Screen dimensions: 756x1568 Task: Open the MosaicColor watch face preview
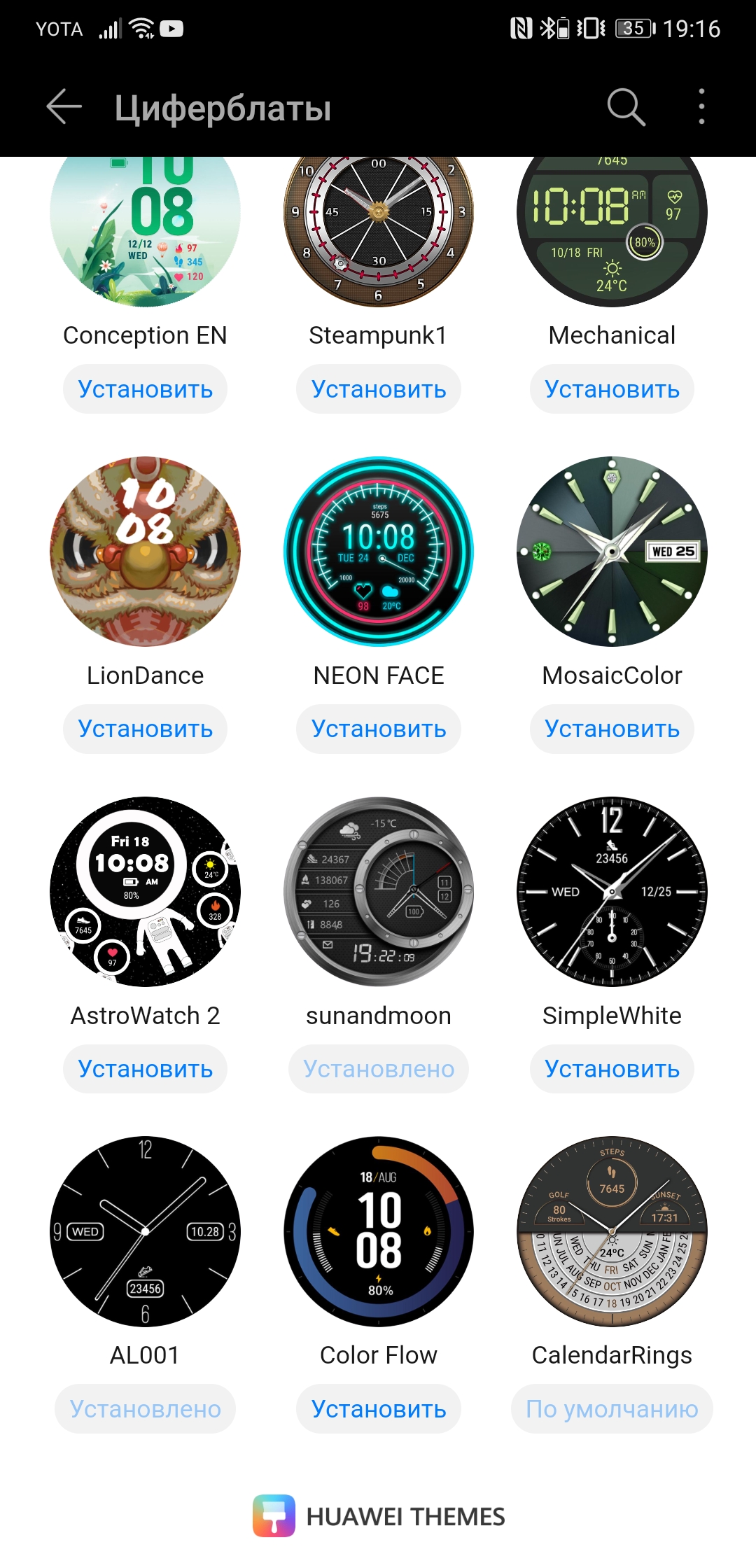pyautogui.click(x=612, y=552)
